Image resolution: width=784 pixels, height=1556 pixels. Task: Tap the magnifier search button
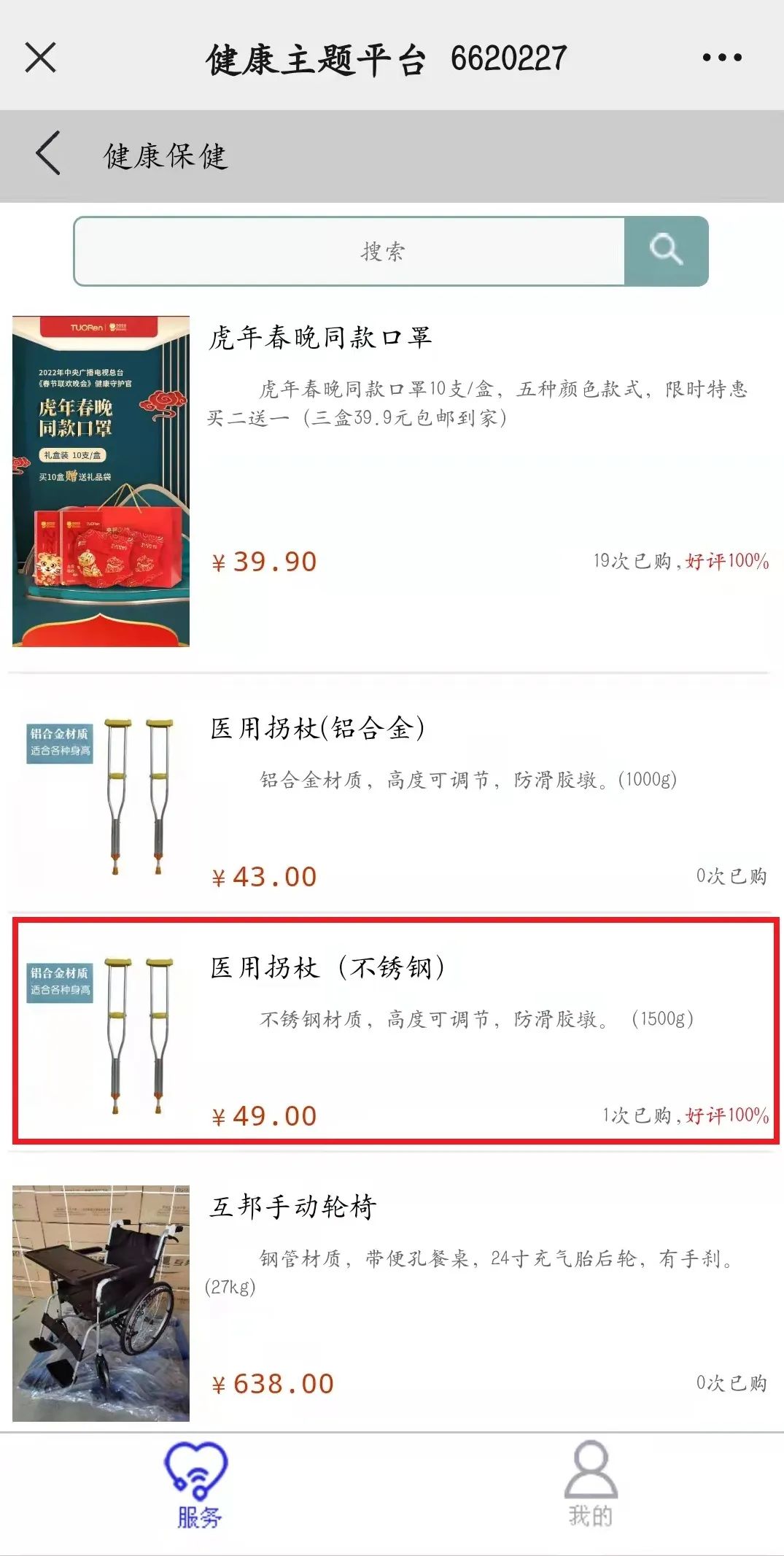666,252
